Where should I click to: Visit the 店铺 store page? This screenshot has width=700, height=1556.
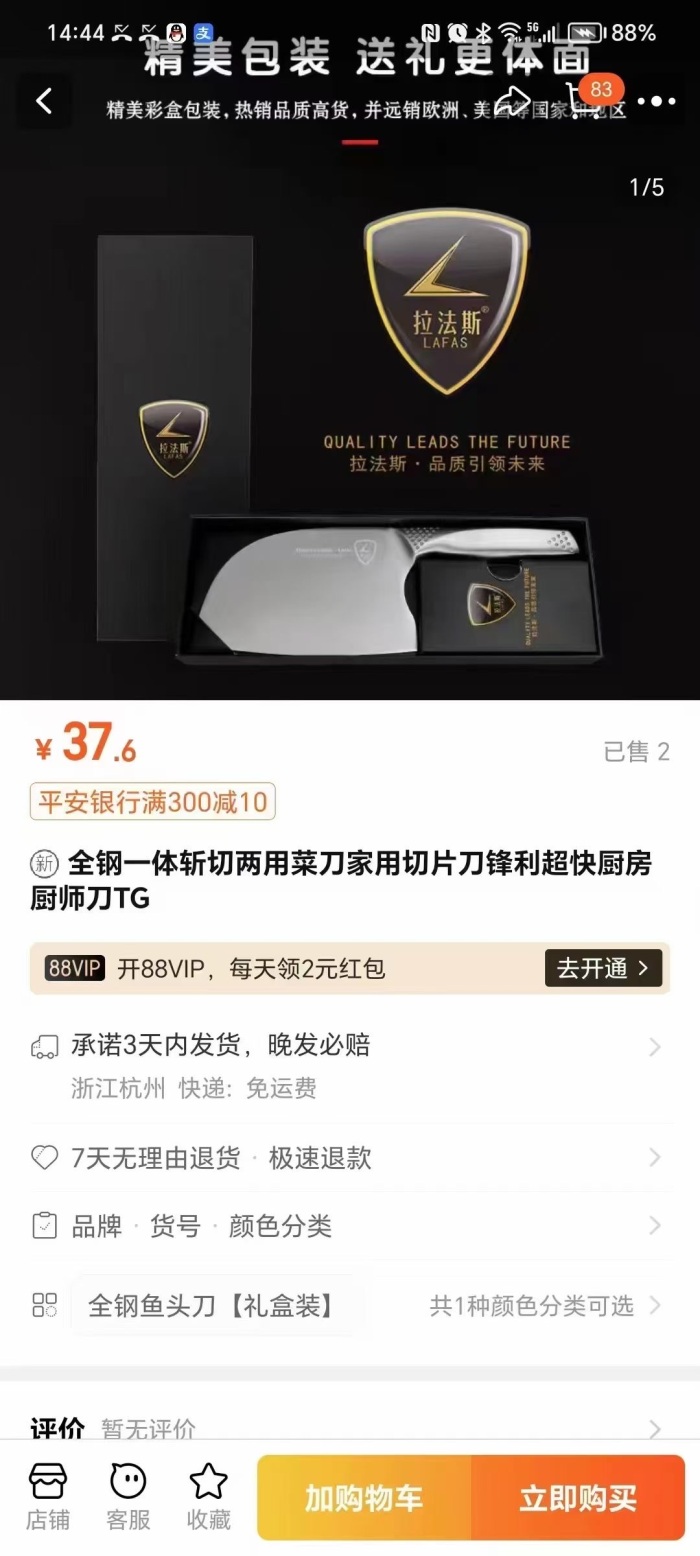48,1497
